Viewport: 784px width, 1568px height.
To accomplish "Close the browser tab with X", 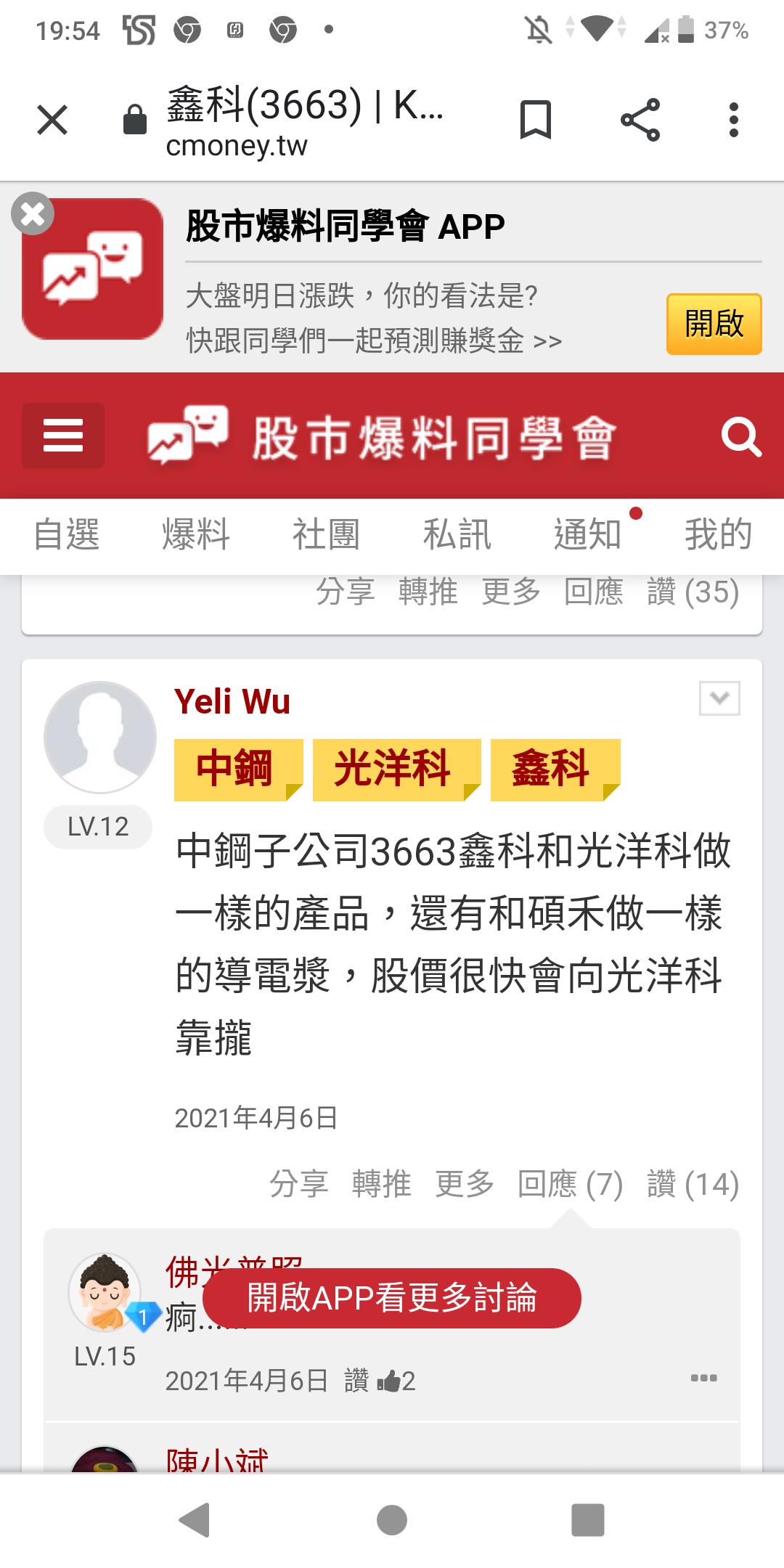I will coord(52,120).
